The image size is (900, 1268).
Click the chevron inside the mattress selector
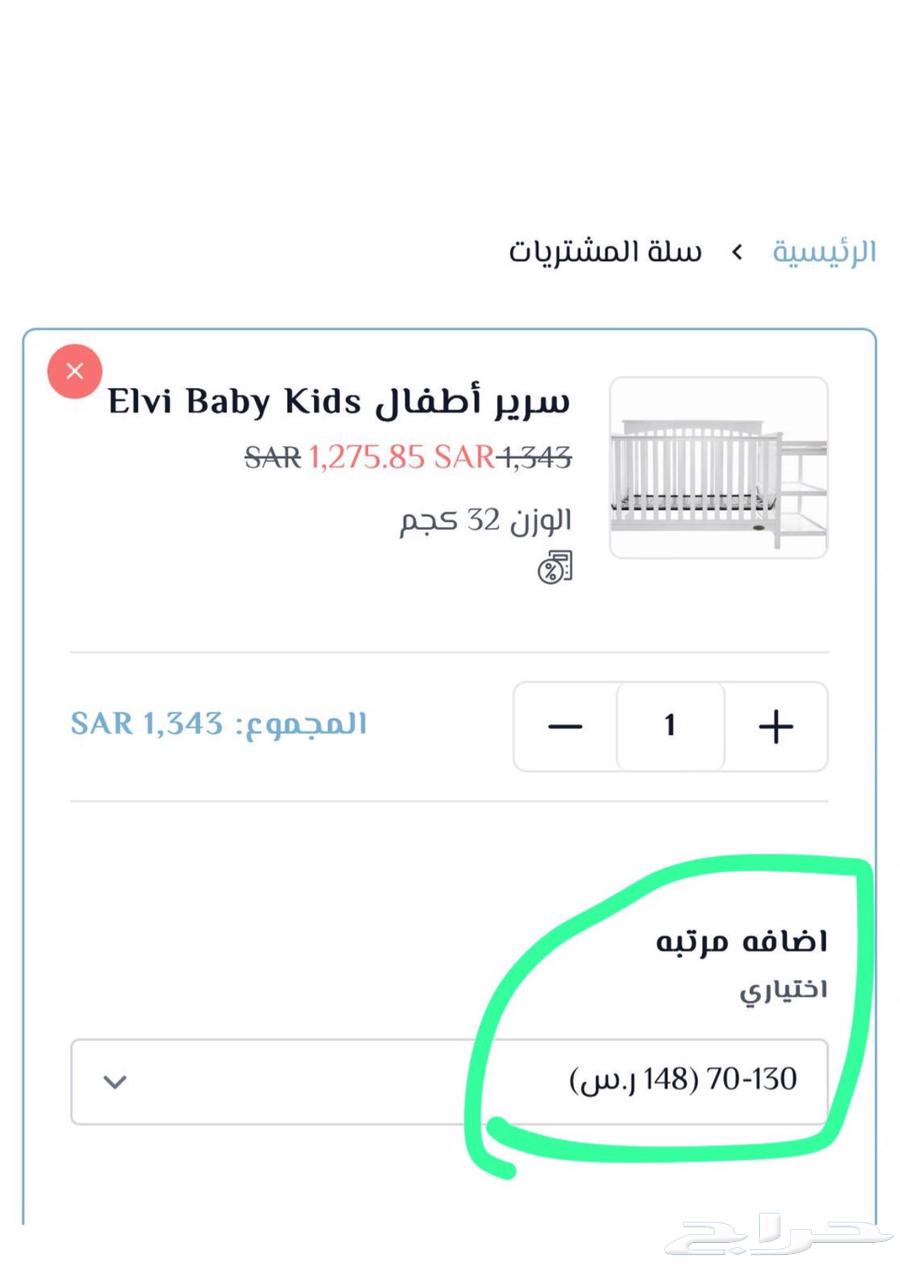pyautogui.click(x=115, y=1082)
